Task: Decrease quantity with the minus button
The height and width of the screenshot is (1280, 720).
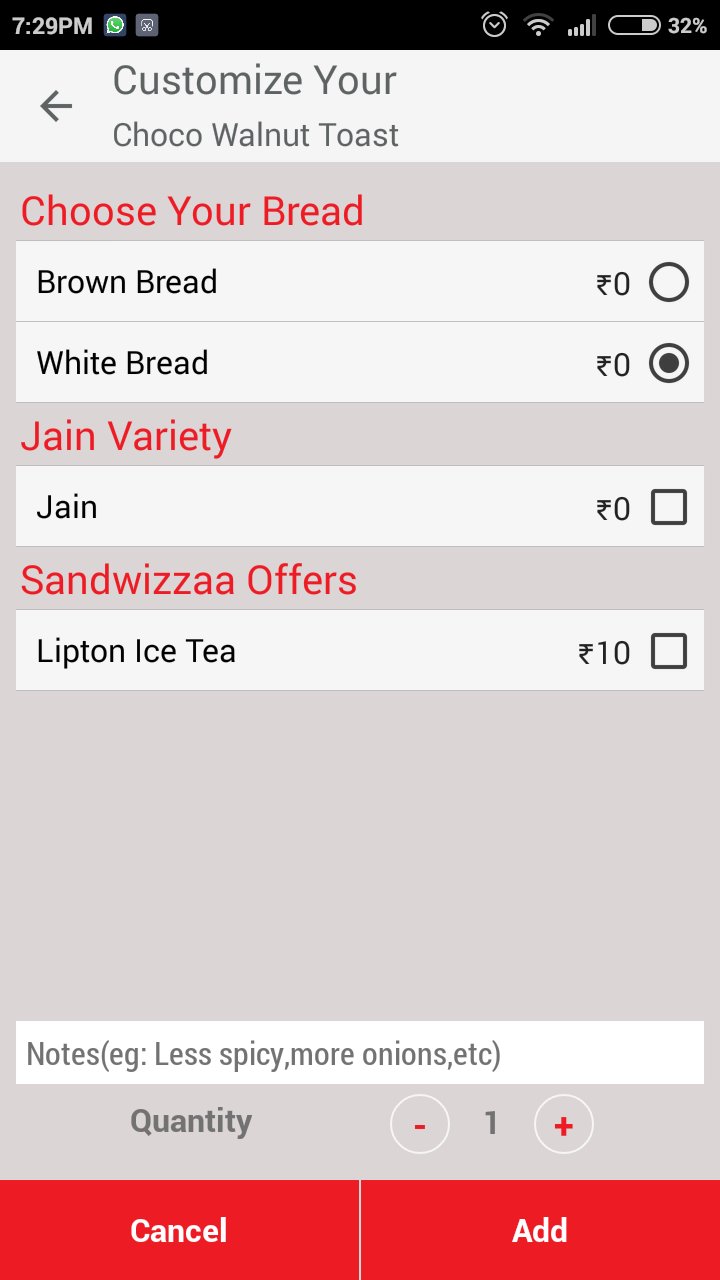Action: [419, 1125]
